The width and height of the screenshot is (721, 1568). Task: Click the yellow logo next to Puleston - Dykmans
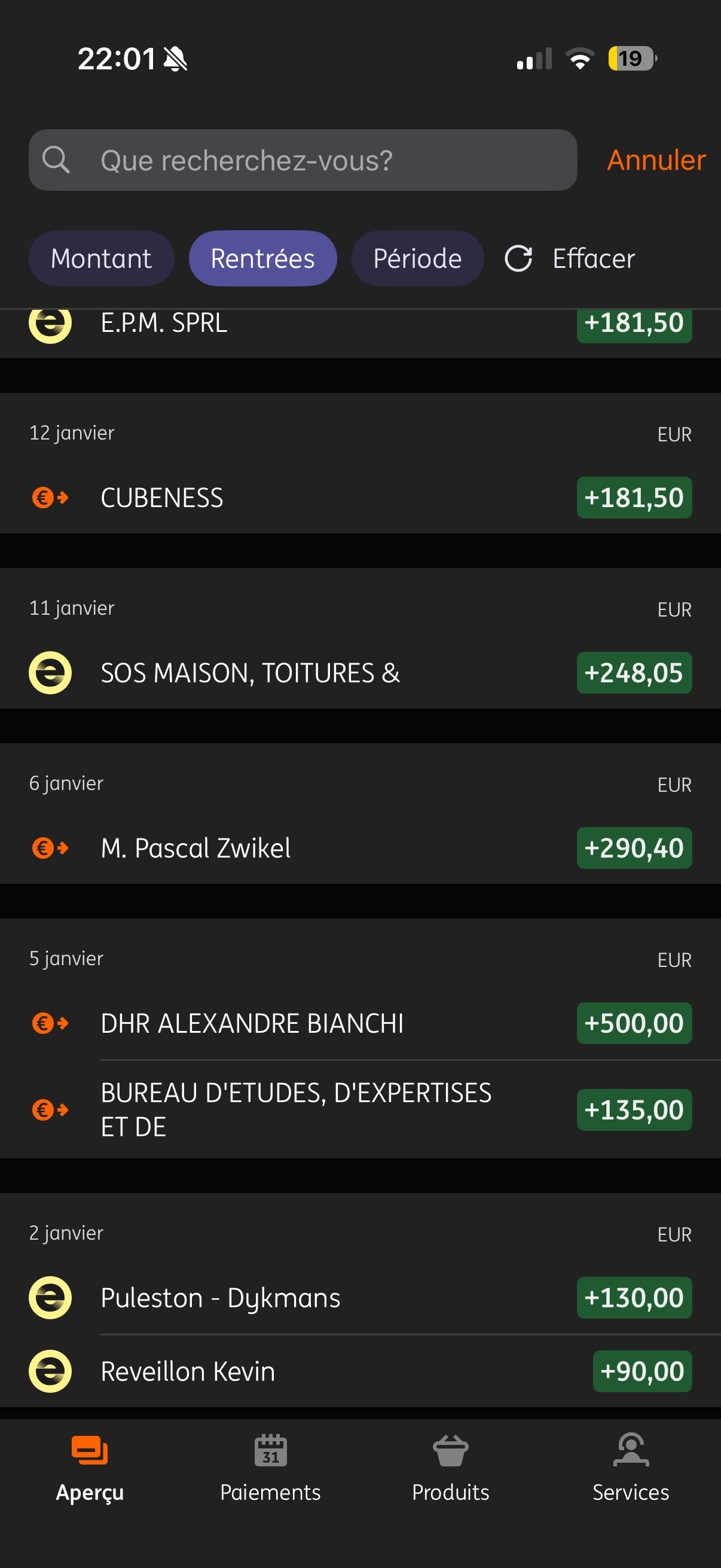point(50,1297)
